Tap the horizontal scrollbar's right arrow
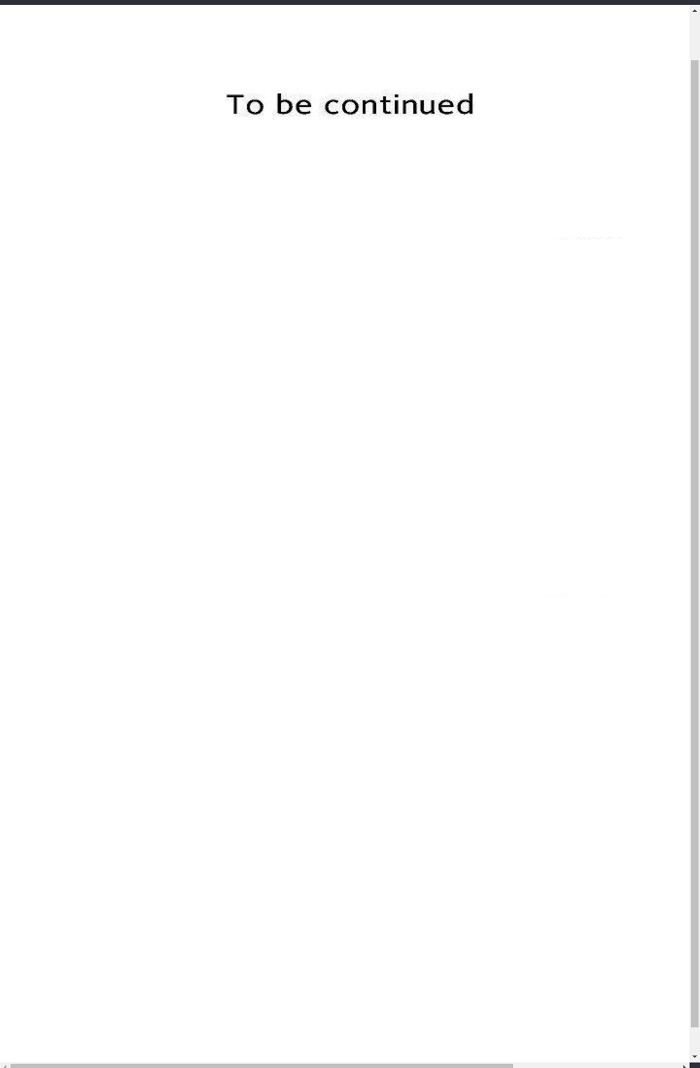The width and height of the screenshot is (700, 1068). point(685,1065)
